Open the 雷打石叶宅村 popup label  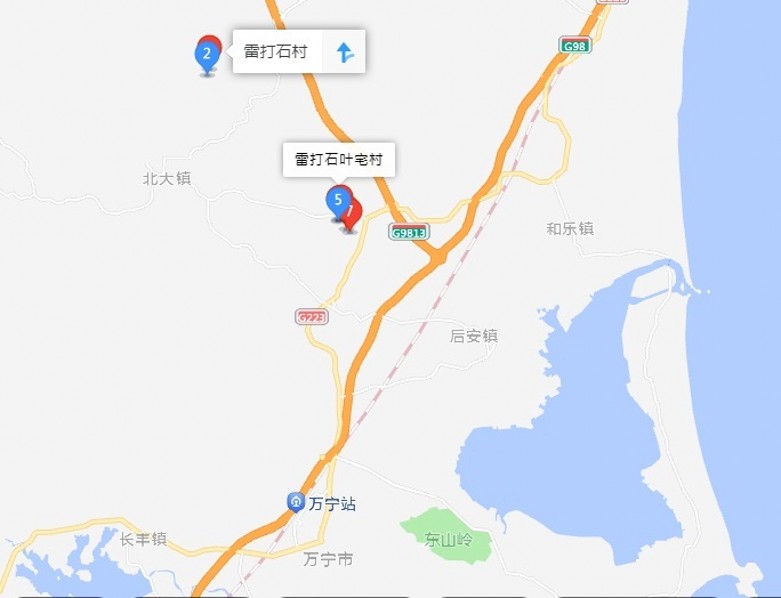[339, 159]
